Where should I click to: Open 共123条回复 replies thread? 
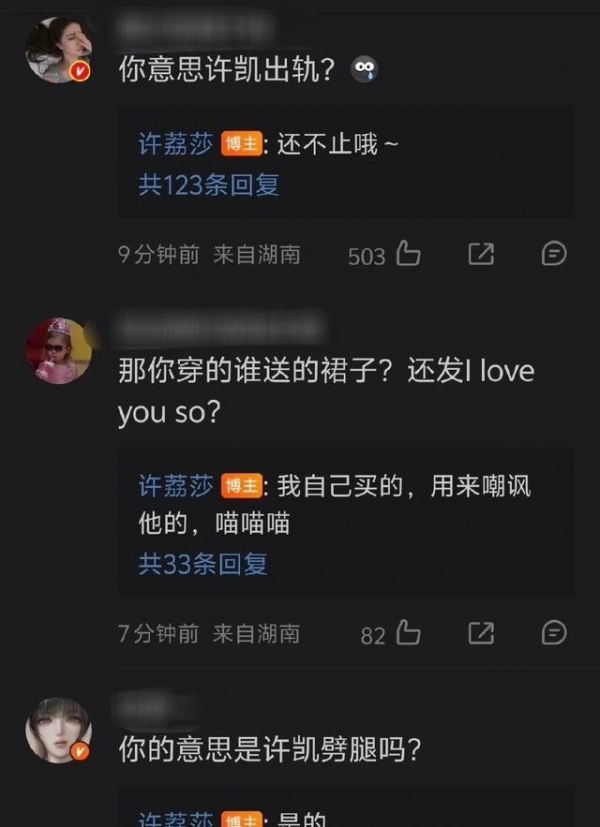point(208,184)
